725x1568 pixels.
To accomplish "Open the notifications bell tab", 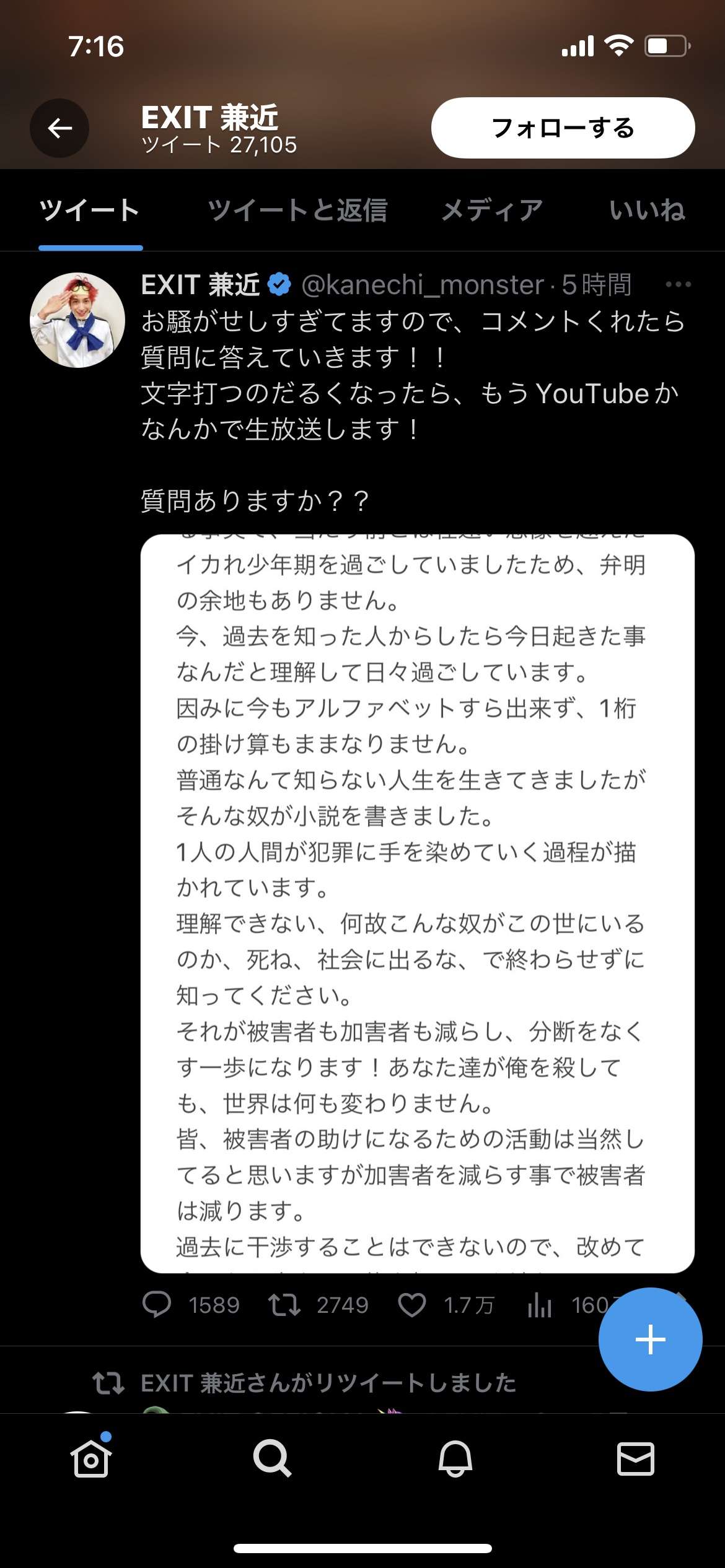I will 455,1459.
